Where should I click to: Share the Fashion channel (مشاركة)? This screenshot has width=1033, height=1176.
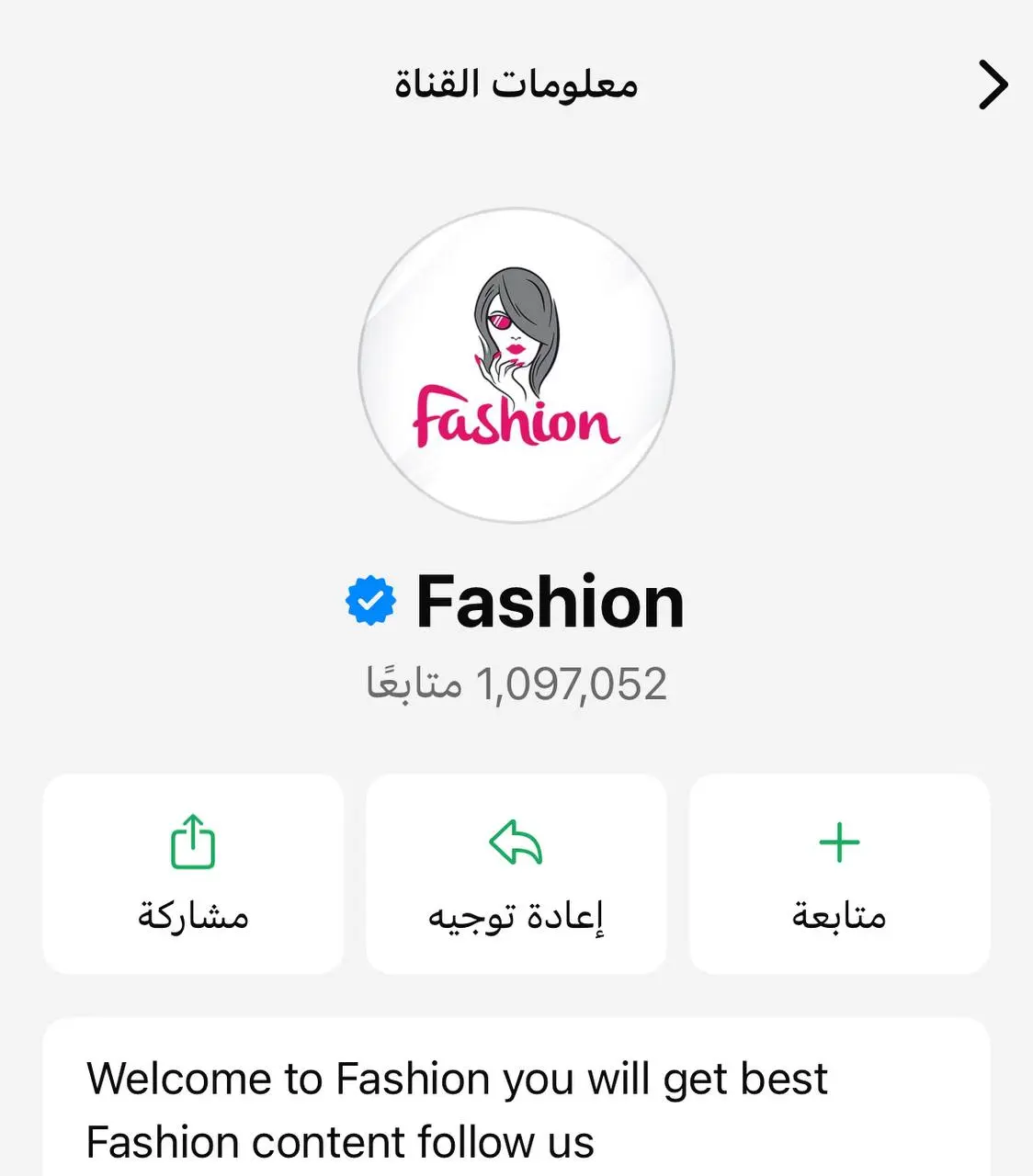[193, 873]
